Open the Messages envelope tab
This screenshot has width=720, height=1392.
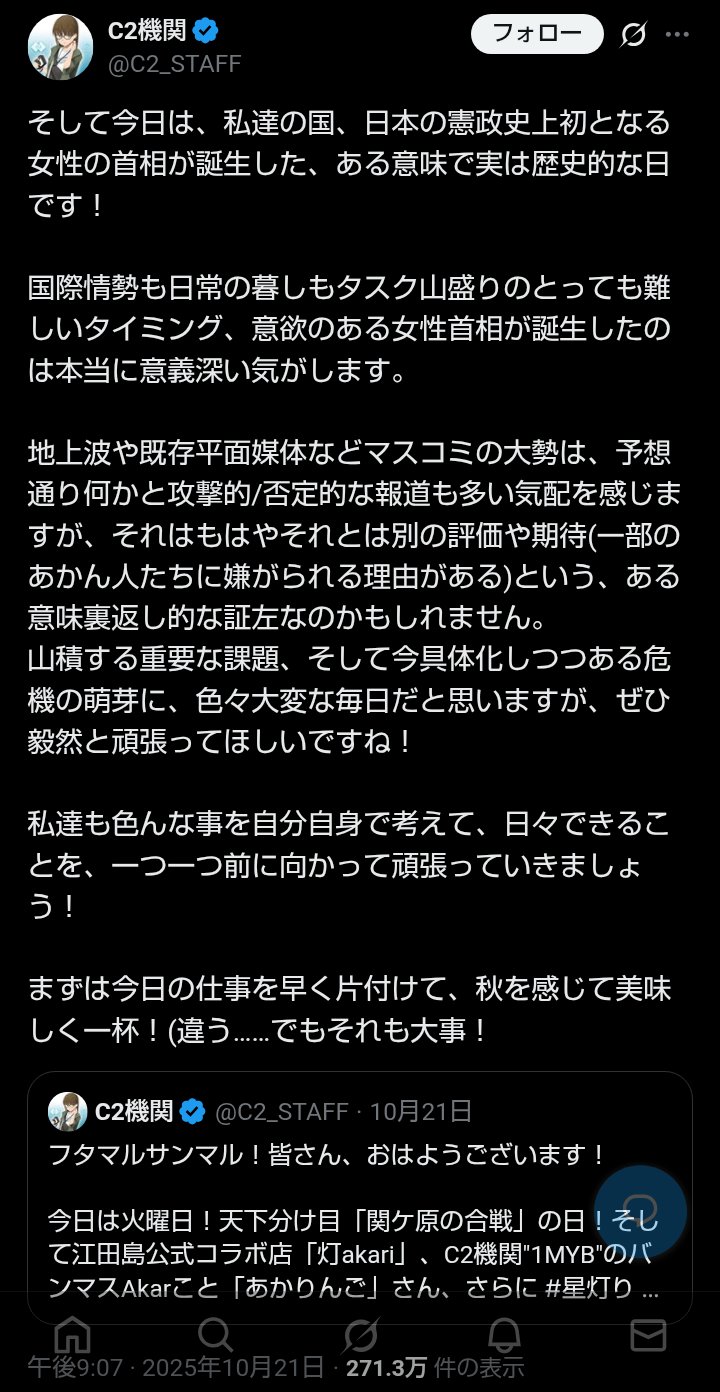(648, 1335)
